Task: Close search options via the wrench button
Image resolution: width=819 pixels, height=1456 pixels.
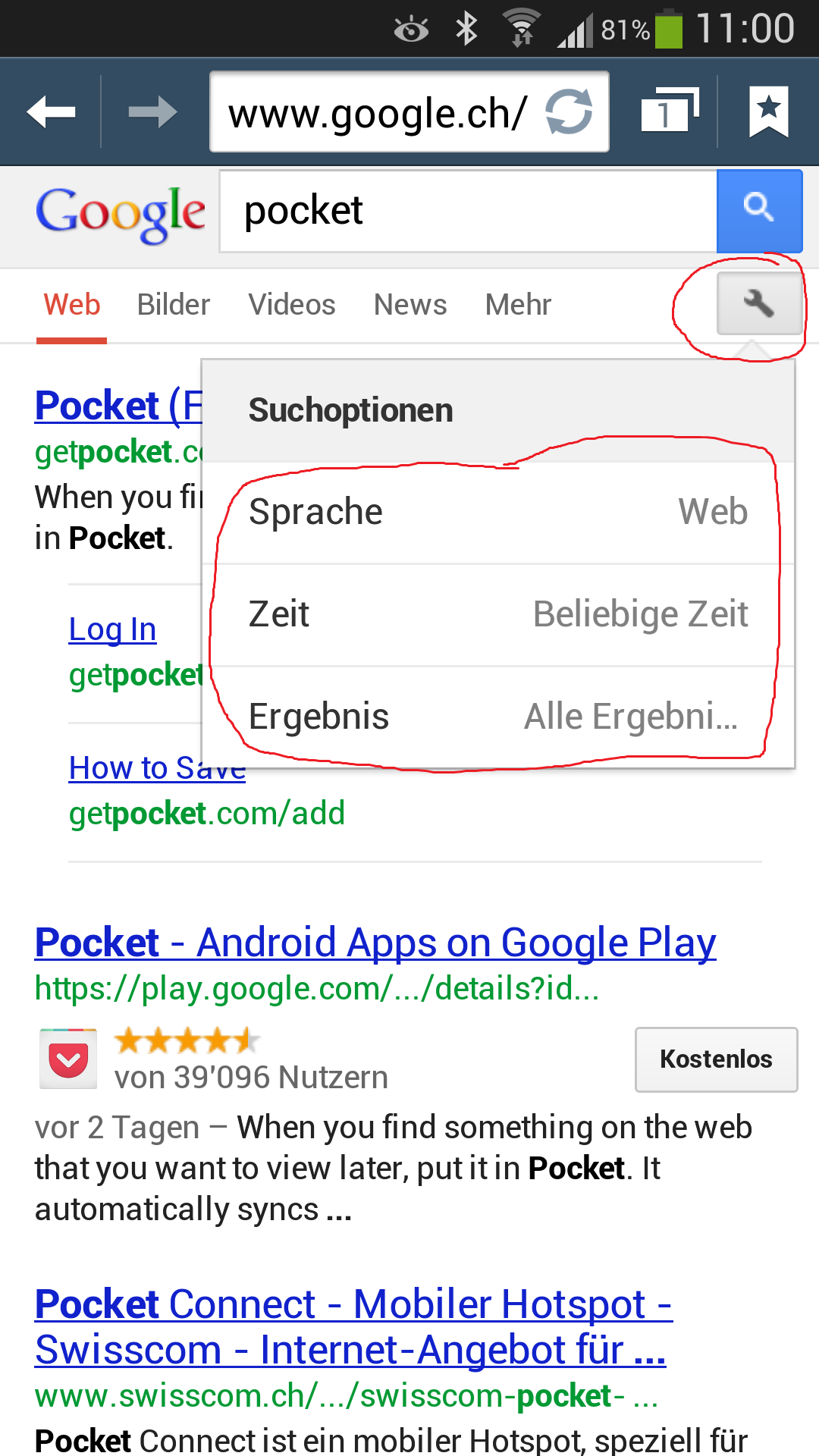Action: [759, 304]
